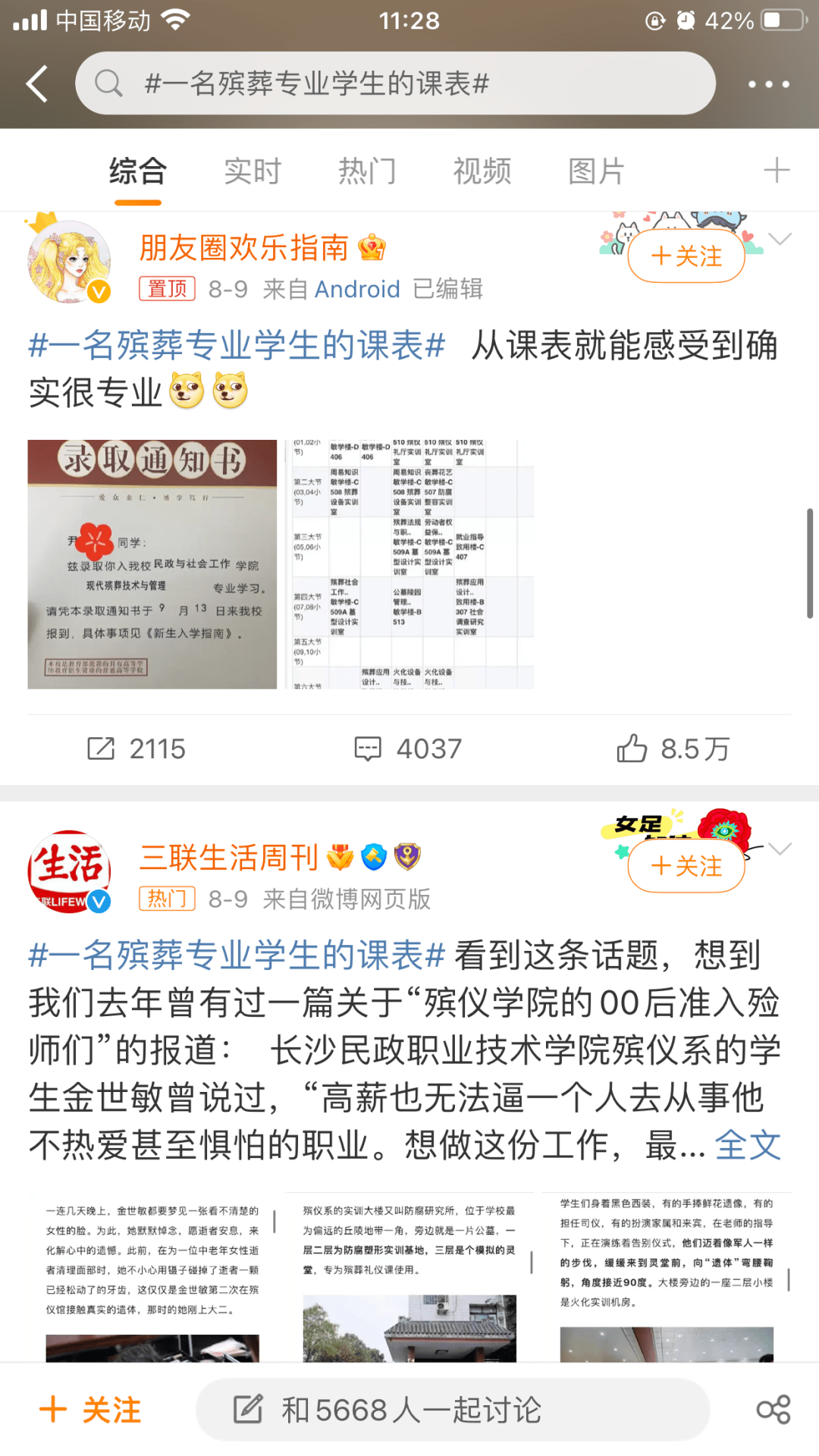Image resolution: width=819 pixels, height=1456 pixels.
Task: Open the search box with the hashtag
Action: click(x=395, y=83)
